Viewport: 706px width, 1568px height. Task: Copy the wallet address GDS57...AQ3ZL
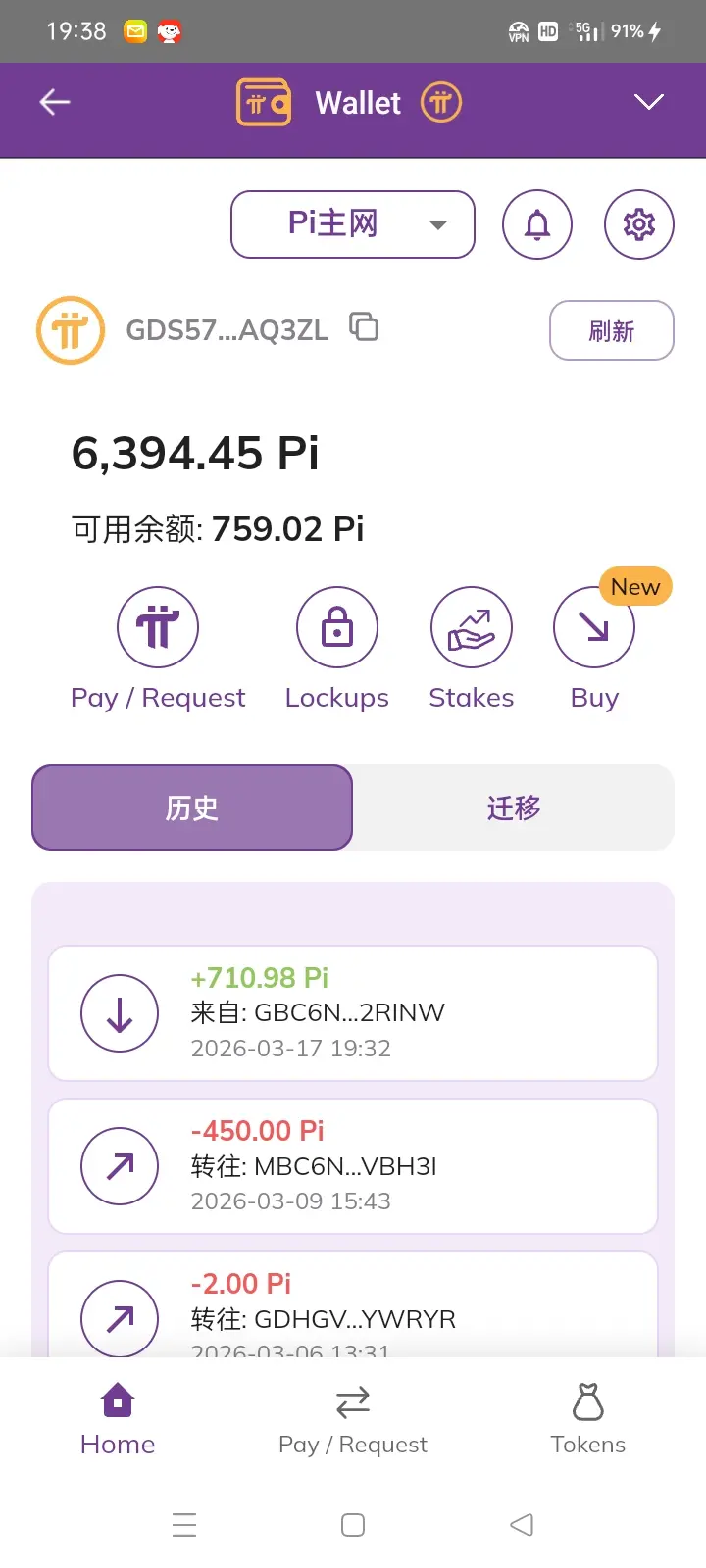[x=364, y=327]
